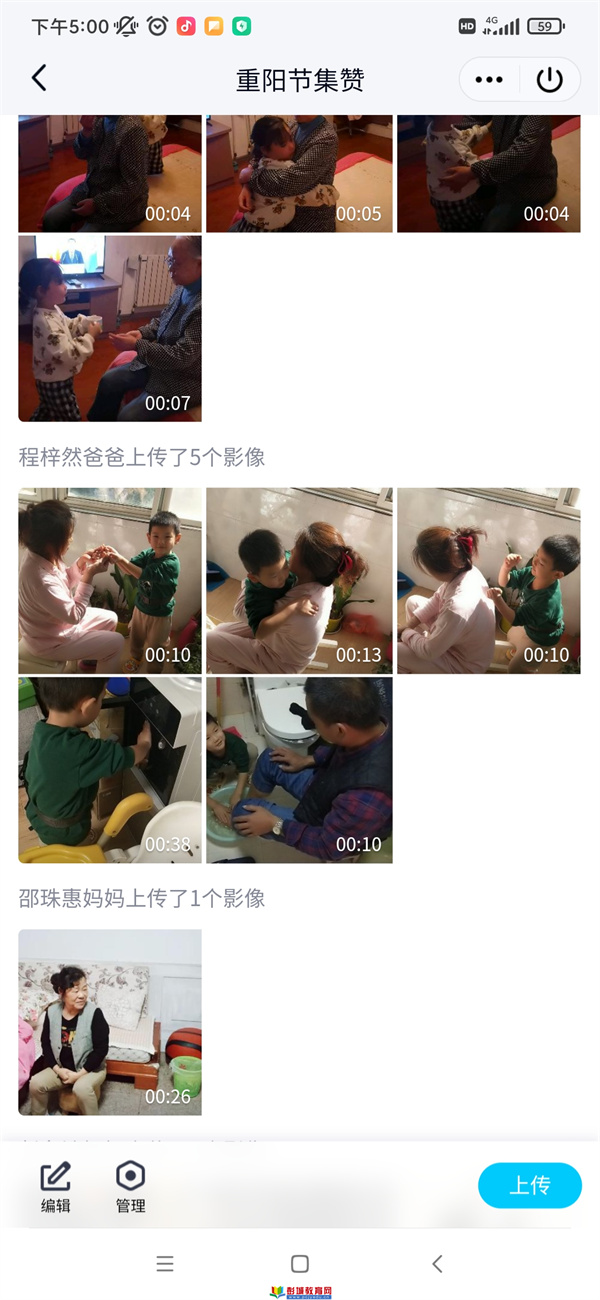Open system recent apps

pos(166,1264)
